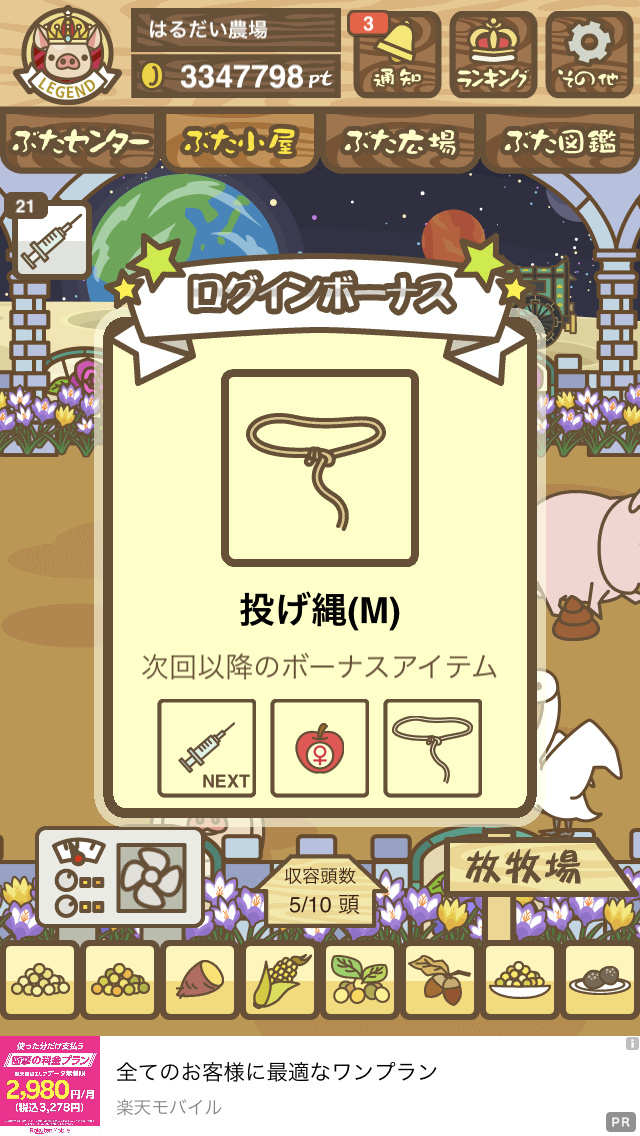Tap the pig crown LEGEND badge
The width and height of the screenshot is (640, 1136).
coord(67,54)
